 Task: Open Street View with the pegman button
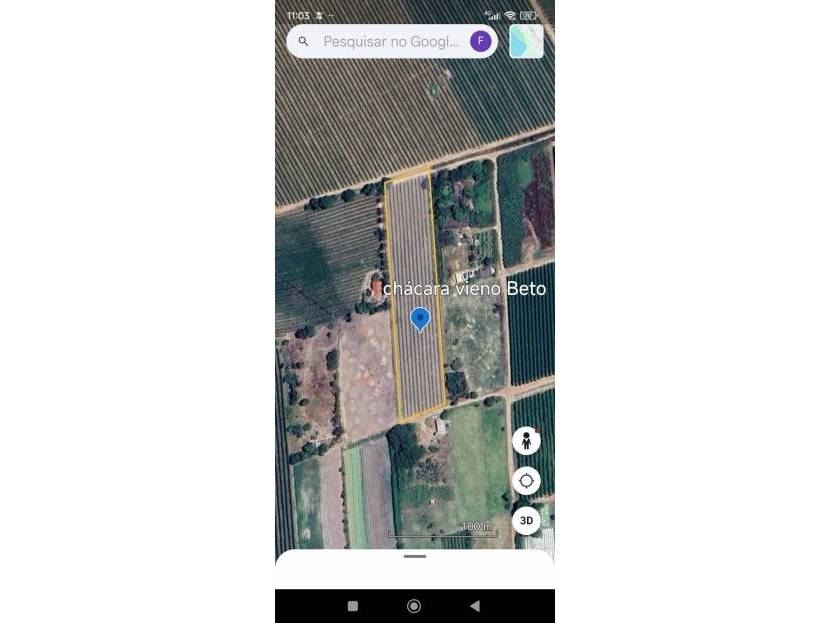click(526, 440)
